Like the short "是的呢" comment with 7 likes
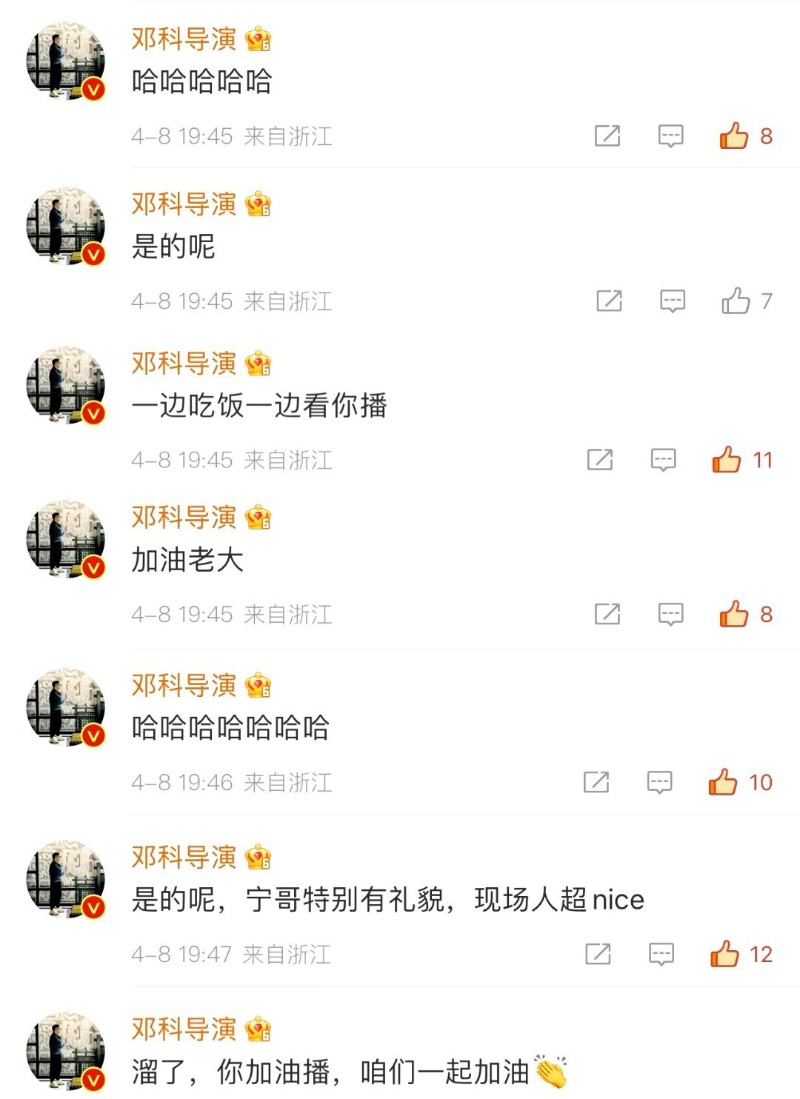 736,301
